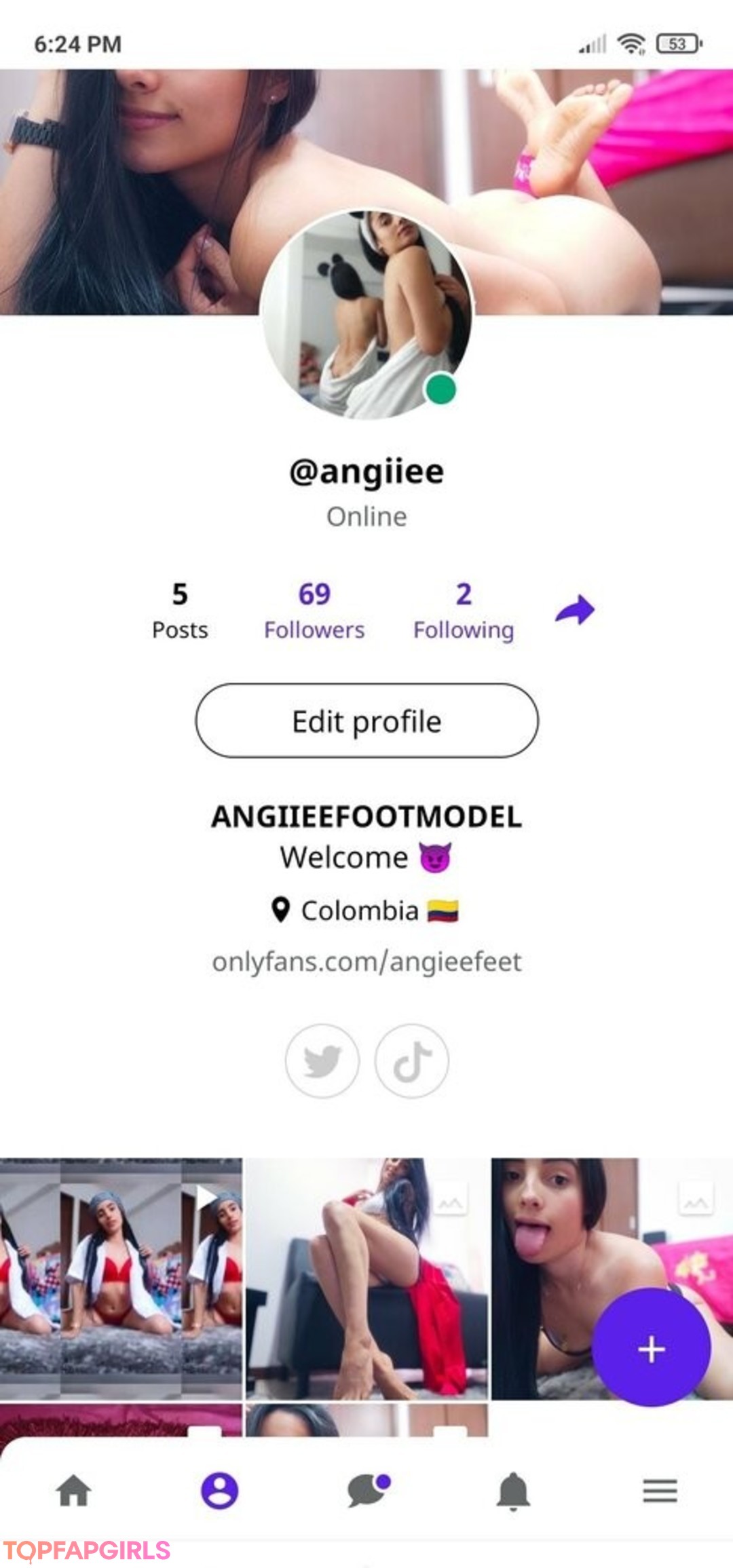Tap the Edit profile button
This screenshot has height=1568, width=733.
[366, 721]
